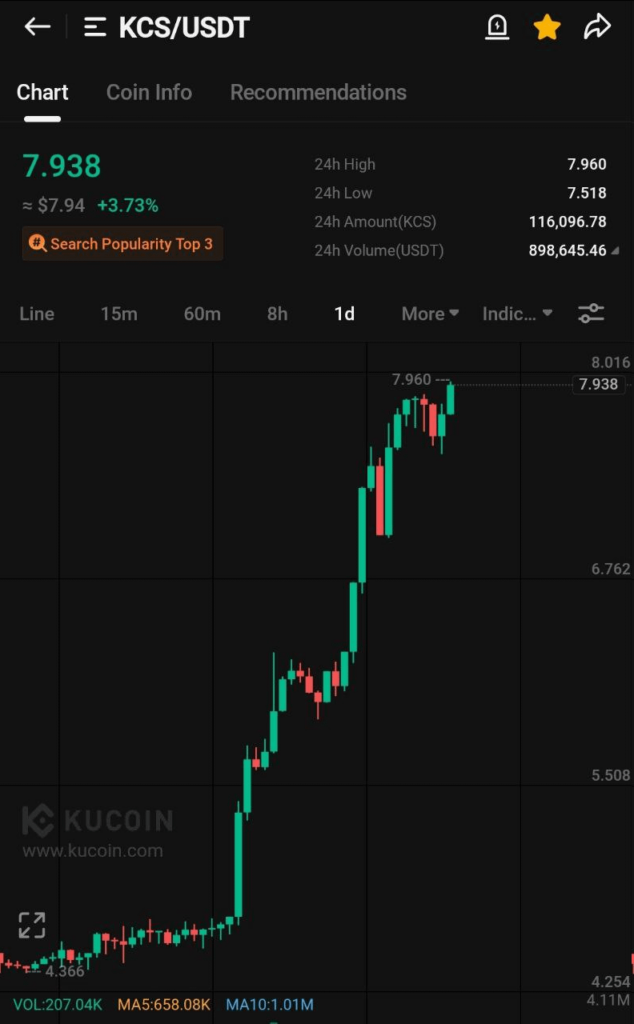Expand chart to fullscreen

[32, 925]
